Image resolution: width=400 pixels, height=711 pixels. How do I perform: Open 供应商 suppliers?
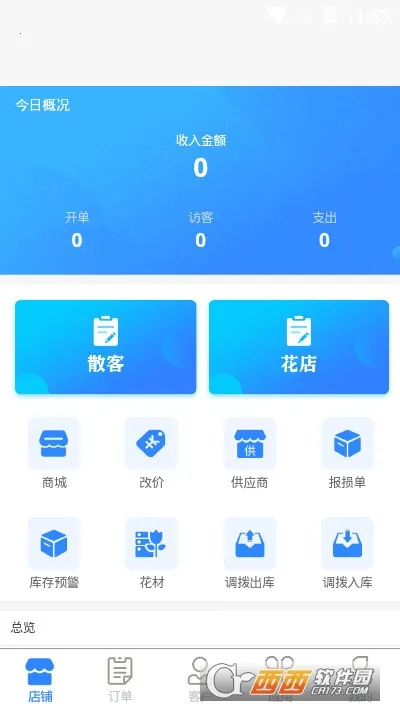[x=249, y=453]
